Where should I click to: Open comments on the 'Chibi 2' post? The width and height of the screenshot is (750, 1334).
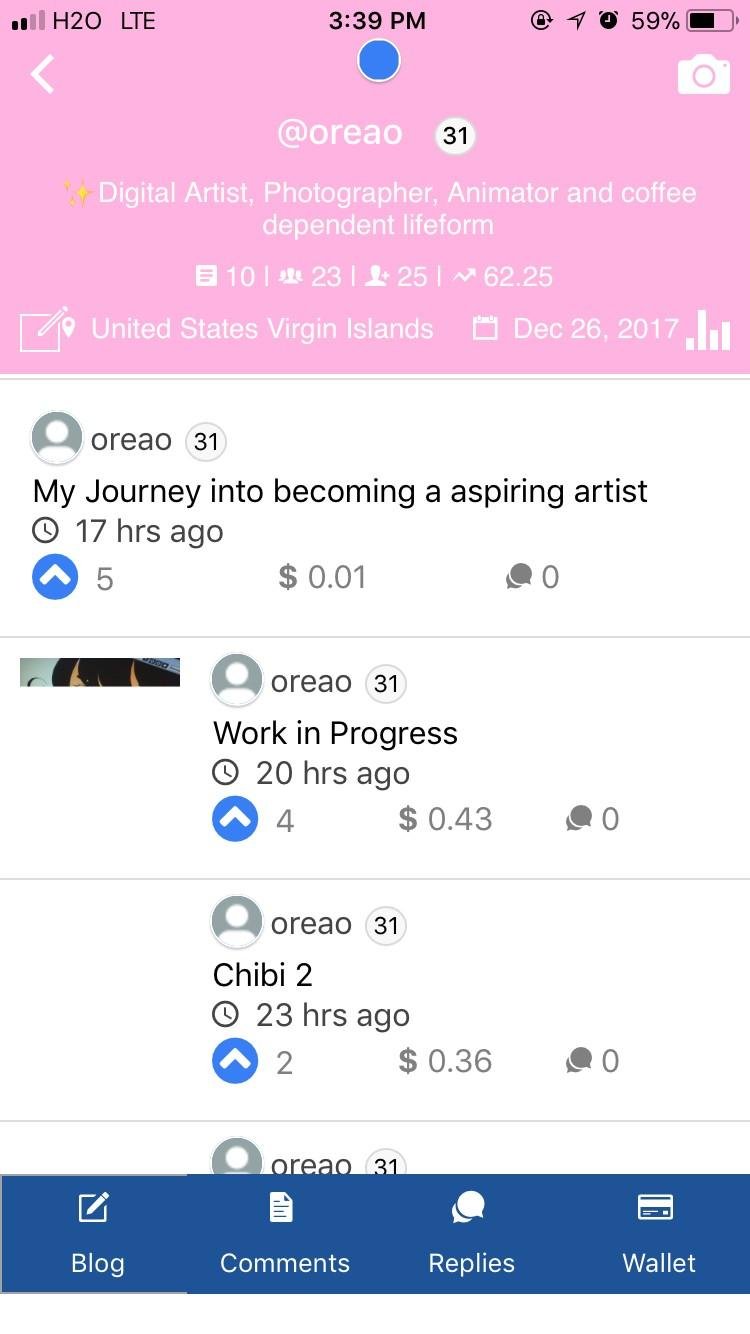[x=592, y=1061]
